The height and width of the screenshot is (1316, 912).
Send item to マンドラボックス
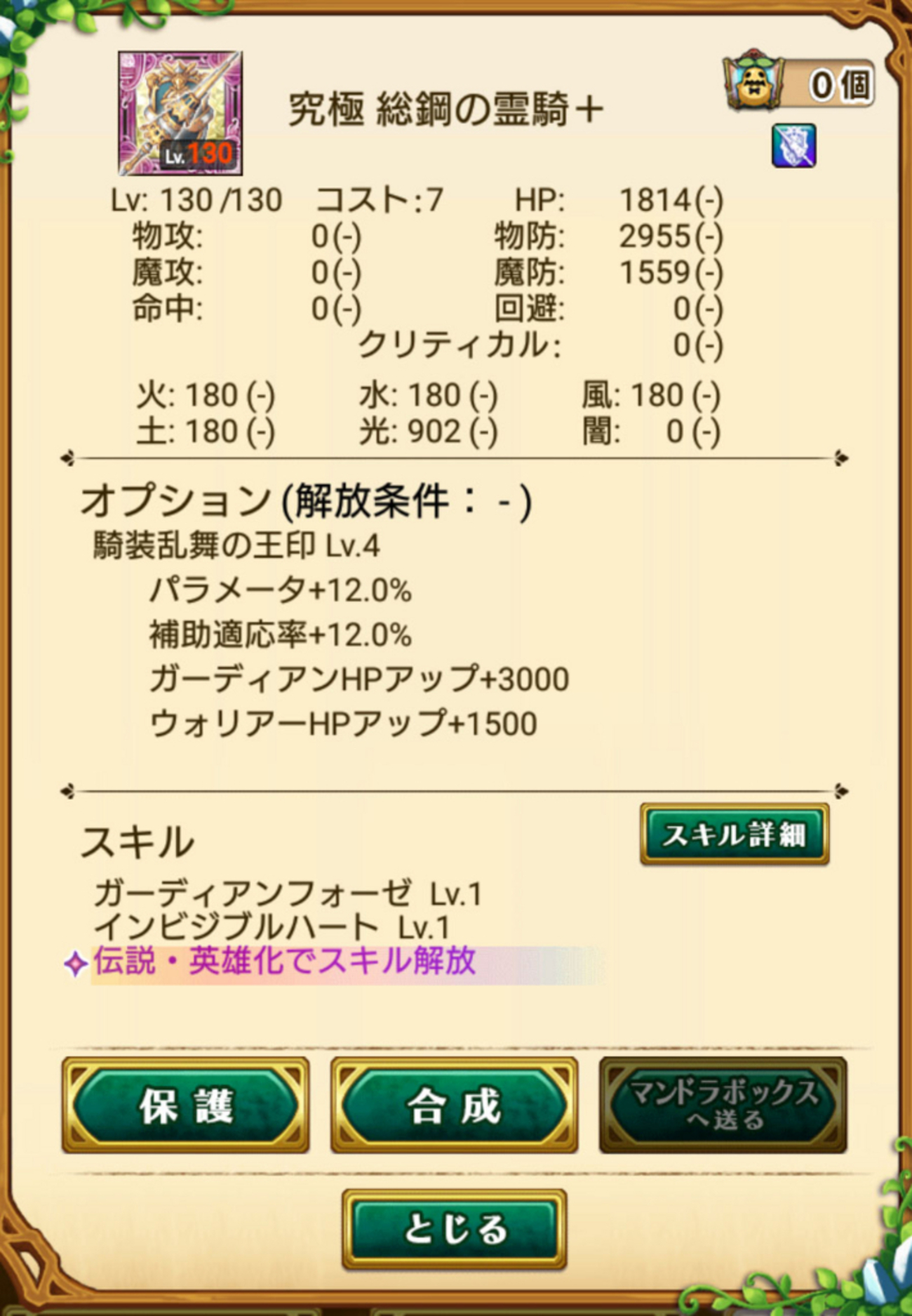723,1105
